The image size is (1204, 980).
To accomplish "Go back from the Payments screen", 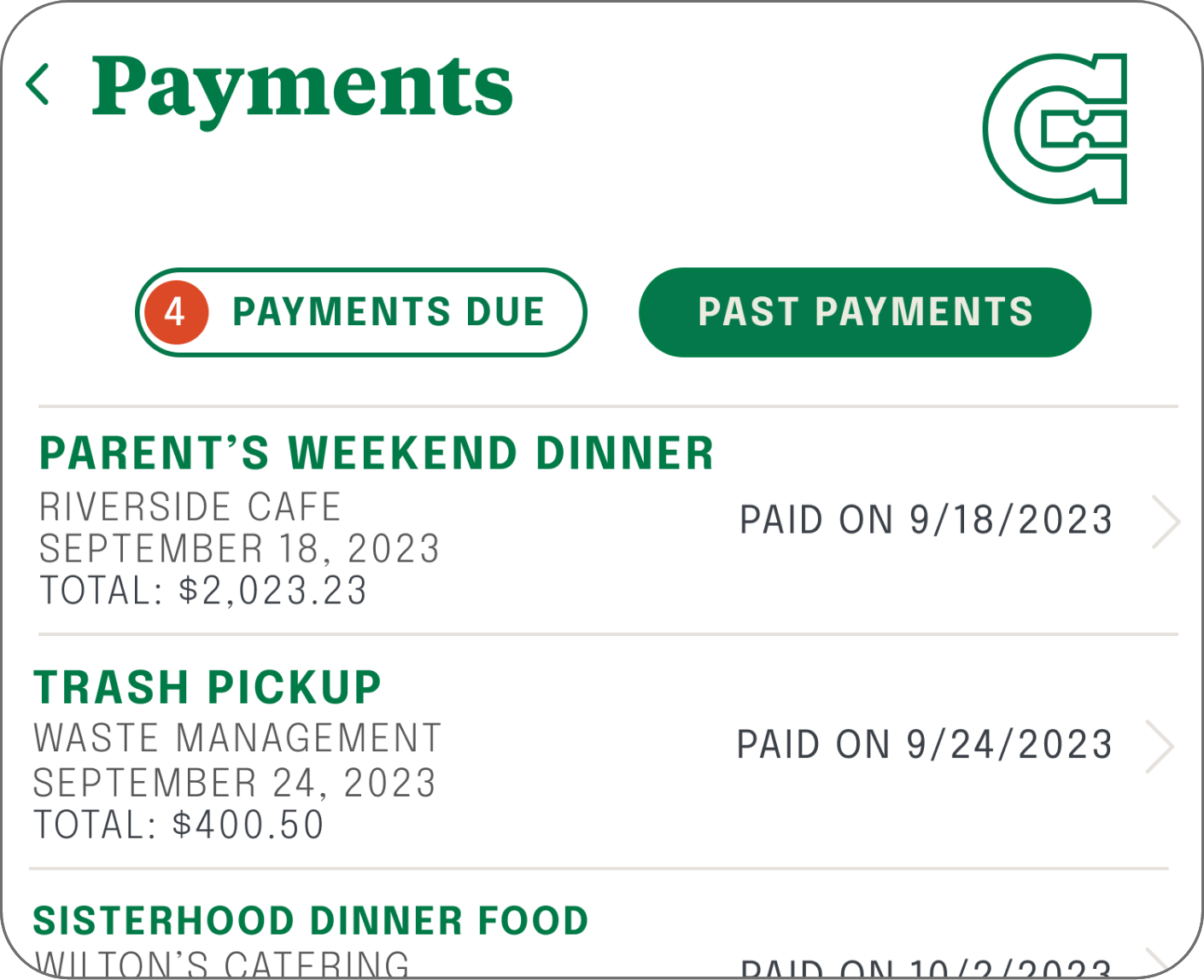I will tap(38, 85).
